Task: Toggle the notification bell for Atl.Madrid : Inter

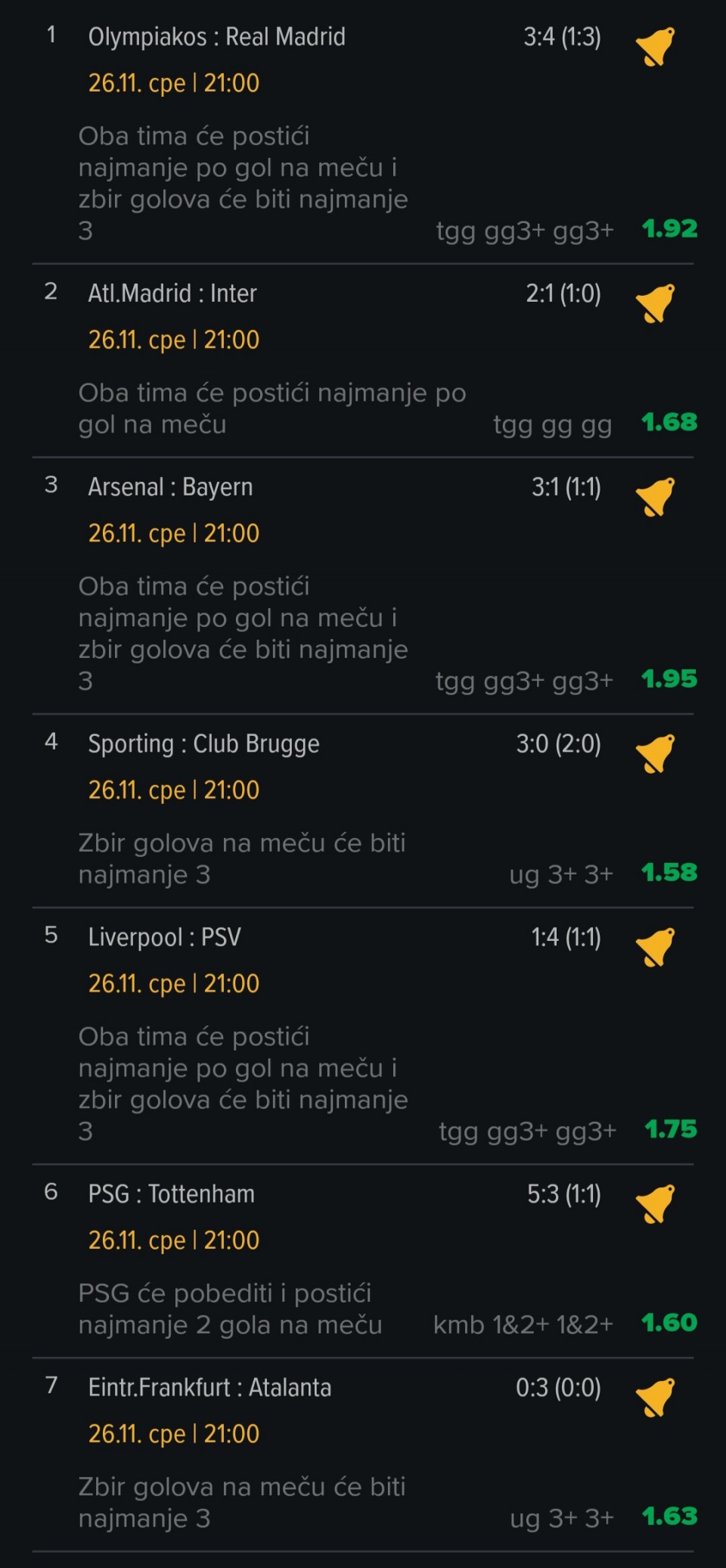Action: coord(655,303)
